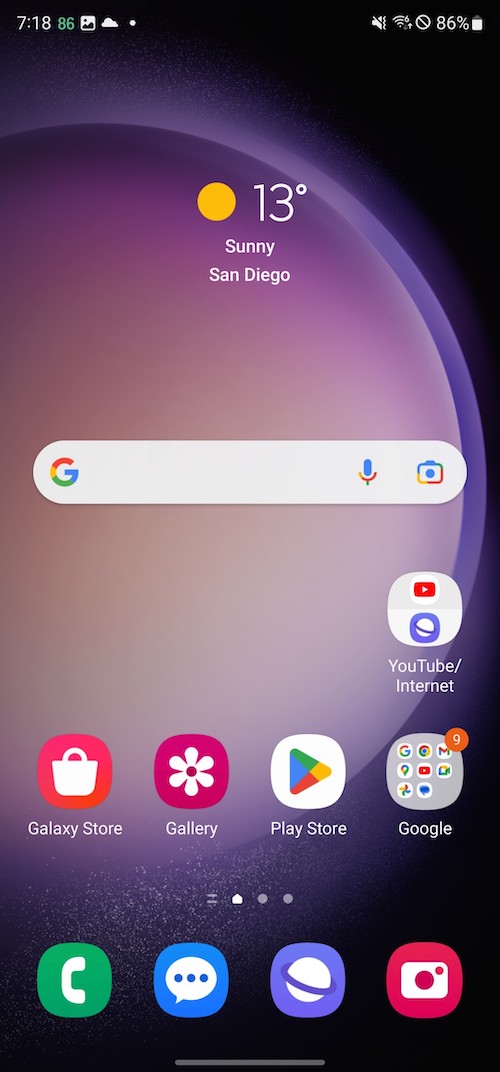Open the Messages app

(192, 980)
